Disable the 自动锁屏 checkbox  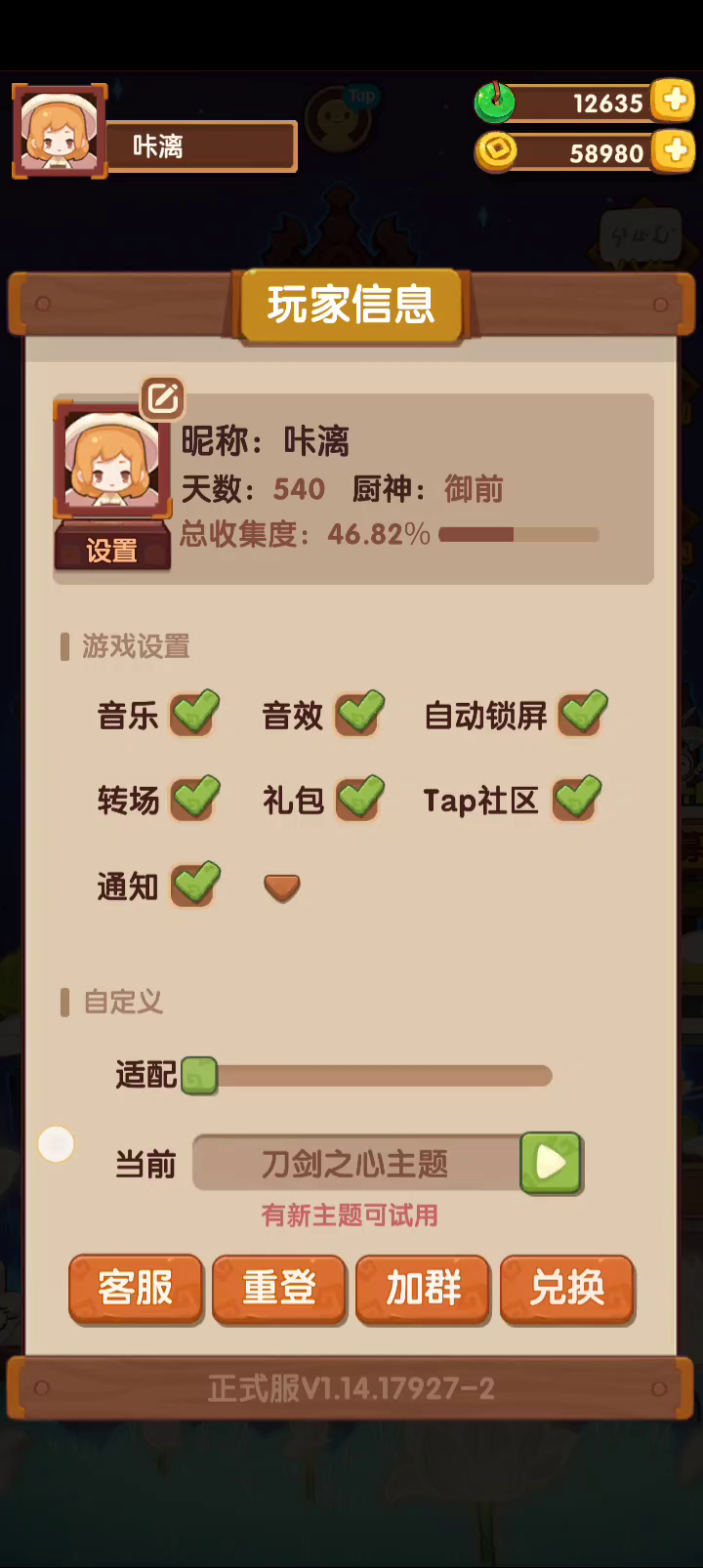click(x=583, y=713)
